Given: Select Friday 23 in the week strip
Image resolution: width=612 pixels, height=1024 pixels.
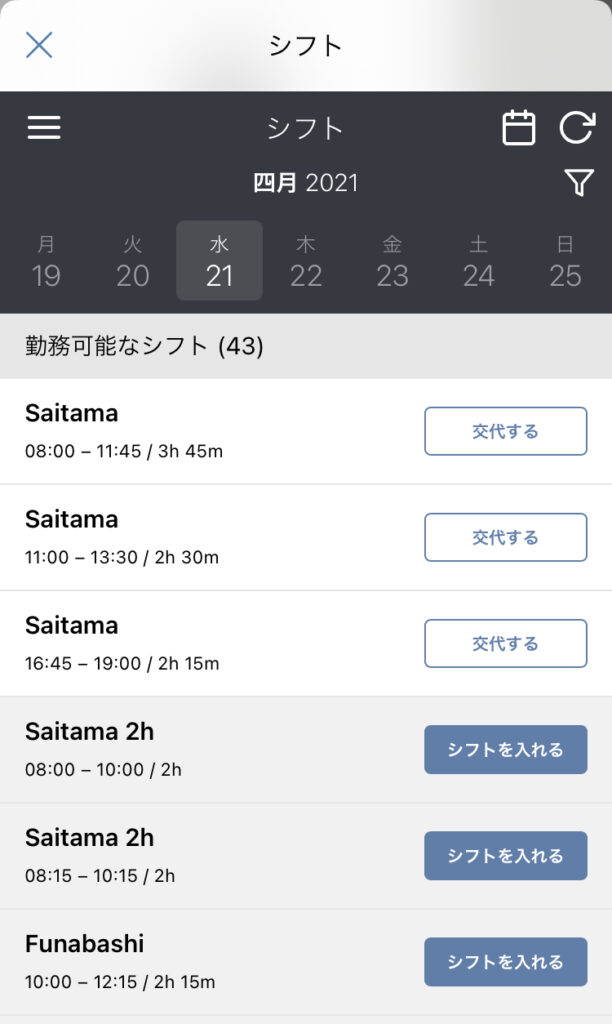Looking at the screenshot, I should pos(392,262).
